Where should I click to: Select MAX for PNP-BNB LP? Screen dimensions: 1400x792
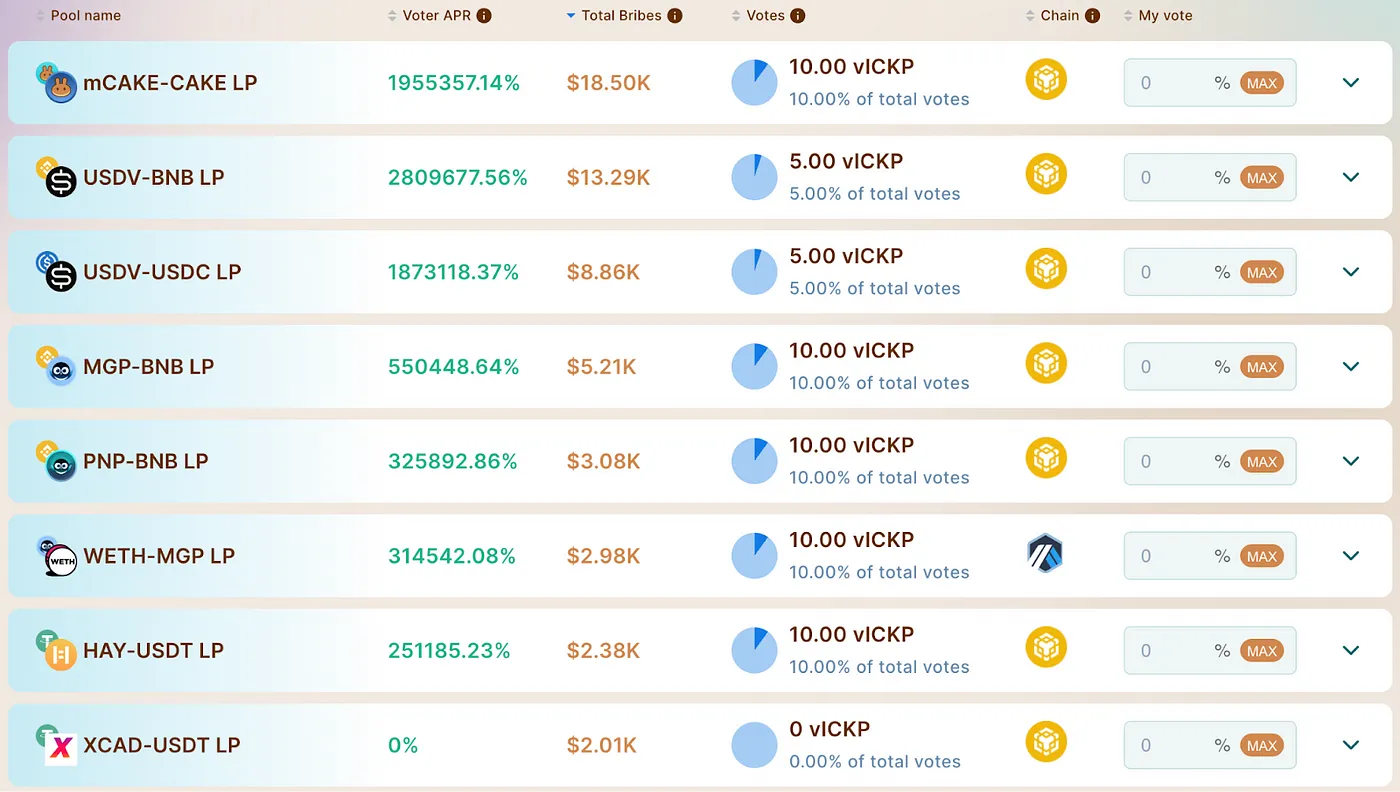pyautogui.click(x=1261, y=461)
